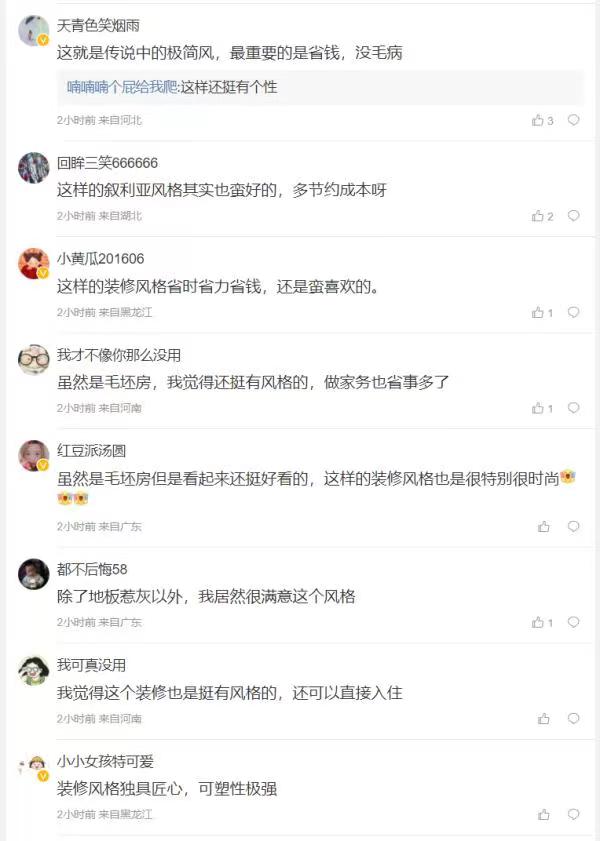Like the comment by 天青色笑烟雨
Viewport: 600px width, 841px height.
pyautogui.click(x=538, y=120)
